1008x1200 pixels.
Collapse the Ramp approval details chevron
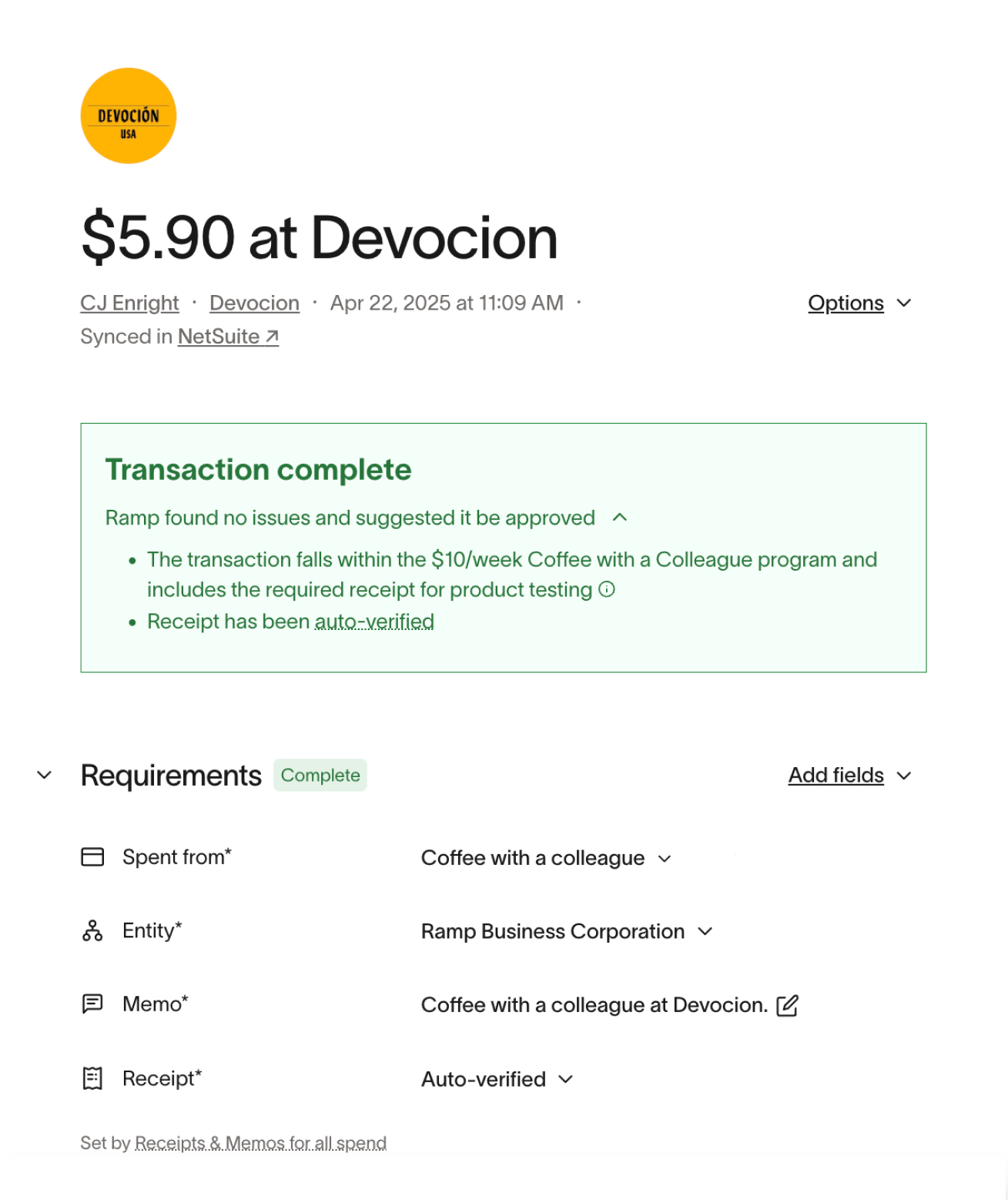(x=620, y=518)
